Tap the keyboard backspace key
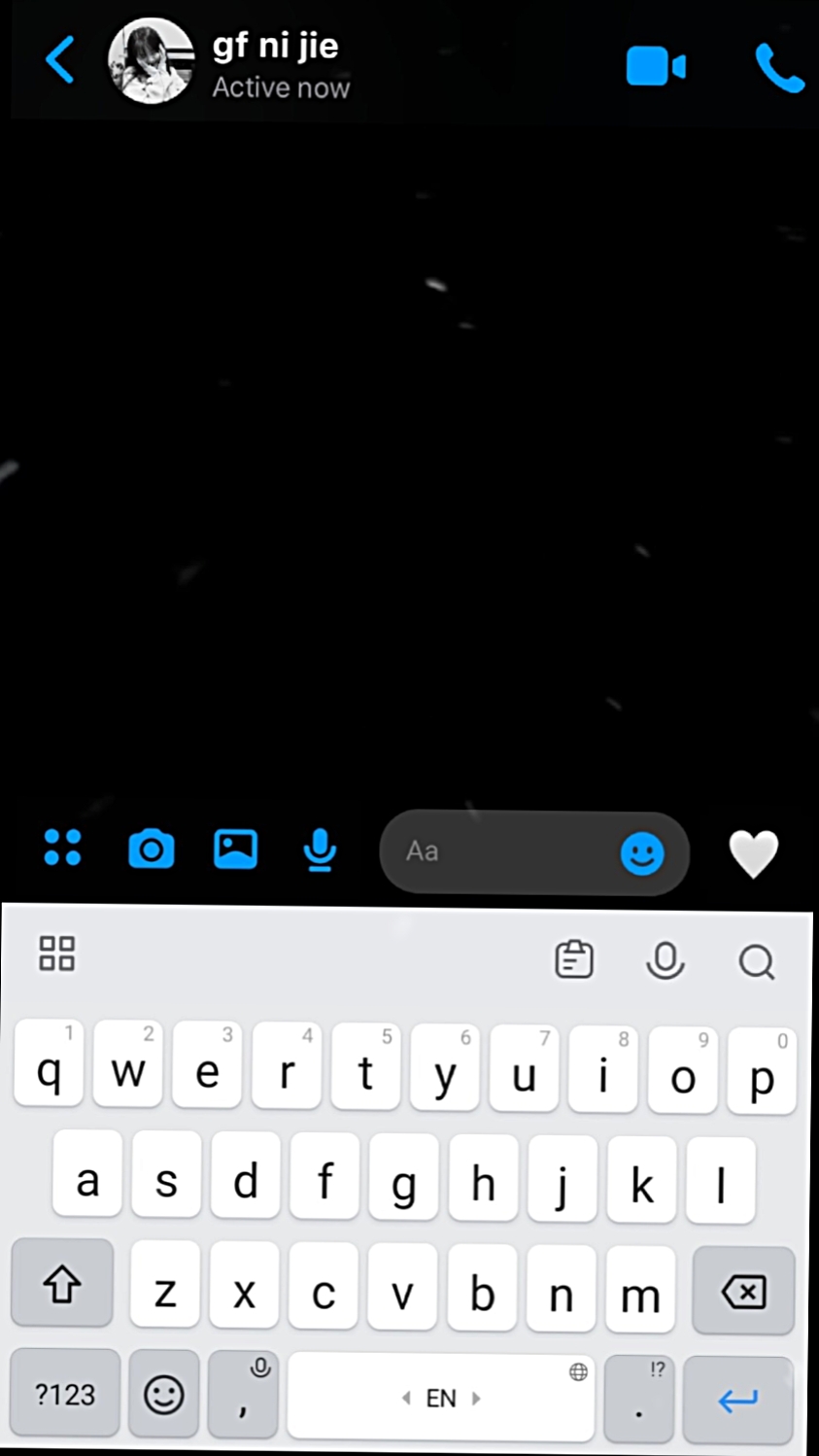 click(743, 1292)
